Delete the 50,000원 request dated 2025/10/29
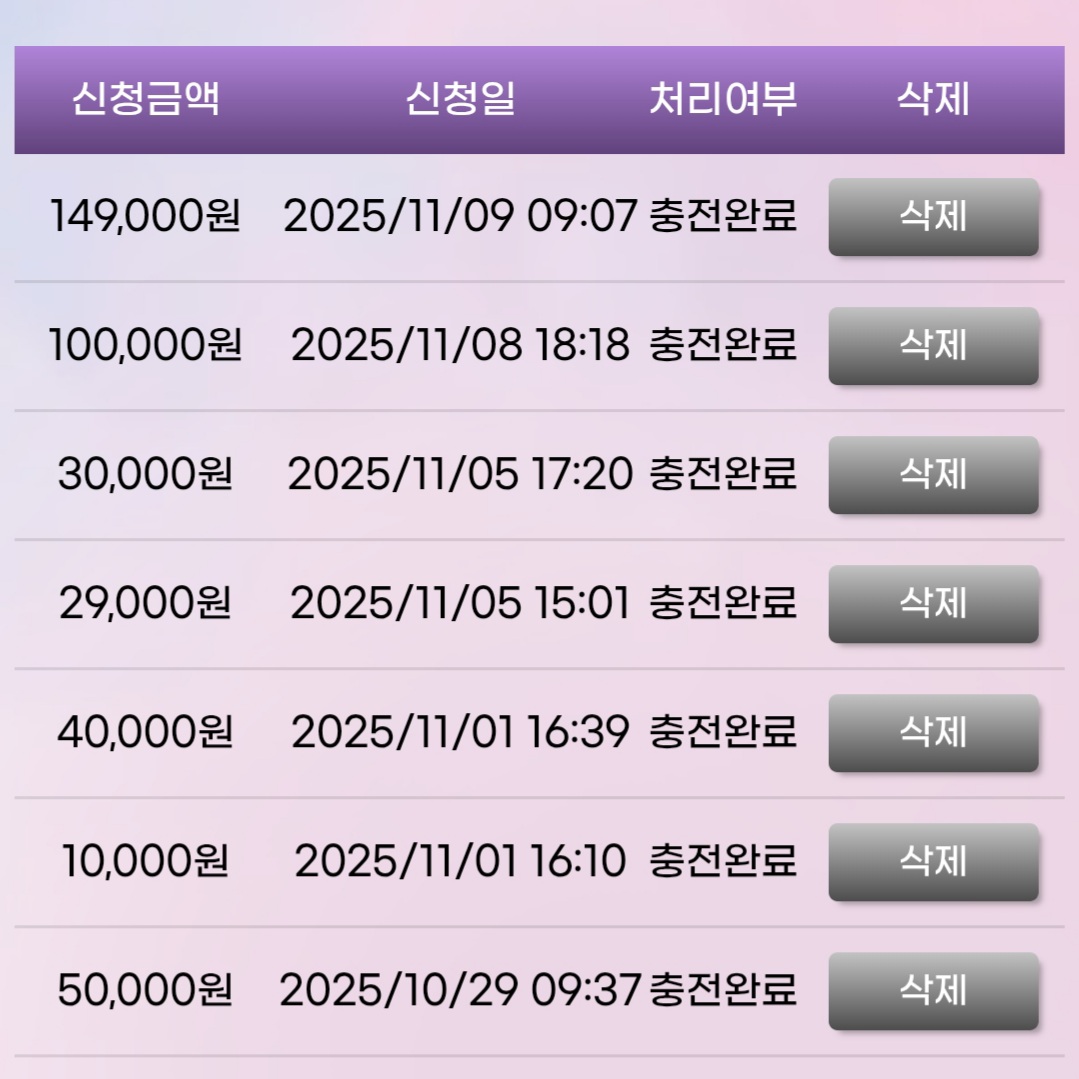1079x1079 pixels. (x=933, y=991)
